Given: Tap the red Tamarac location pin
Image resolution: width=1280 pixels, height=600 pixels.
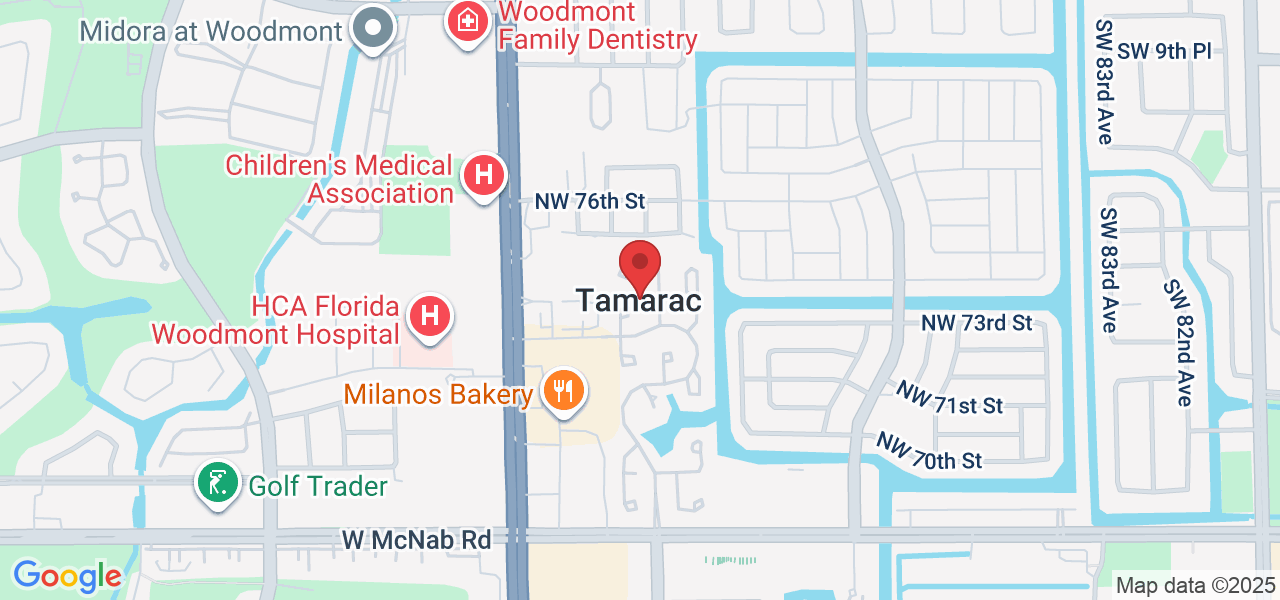Looking at the screenshot, I should 640,266.
